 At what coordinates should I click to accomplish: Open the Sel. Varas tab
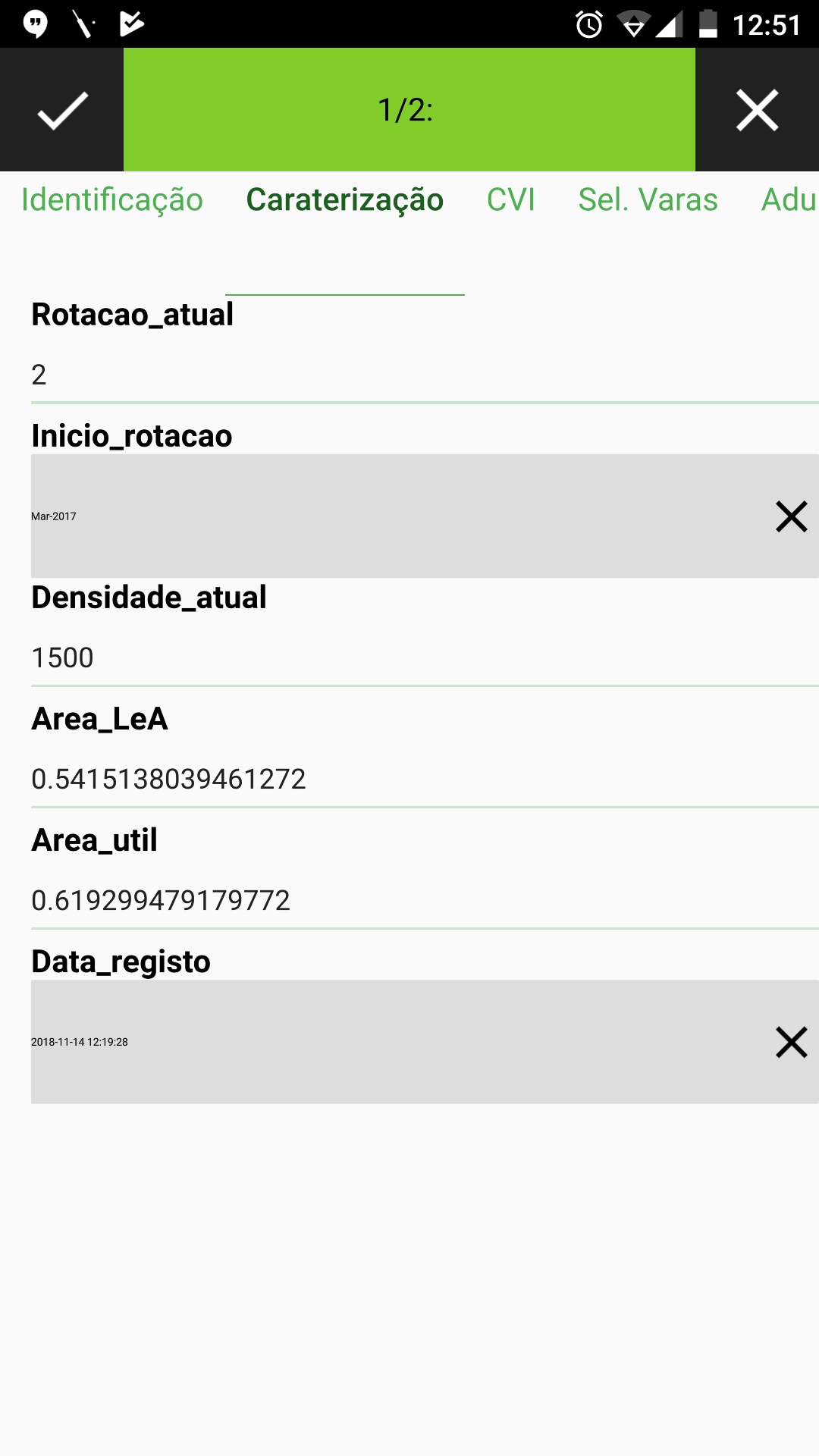[x=648, y=199]
